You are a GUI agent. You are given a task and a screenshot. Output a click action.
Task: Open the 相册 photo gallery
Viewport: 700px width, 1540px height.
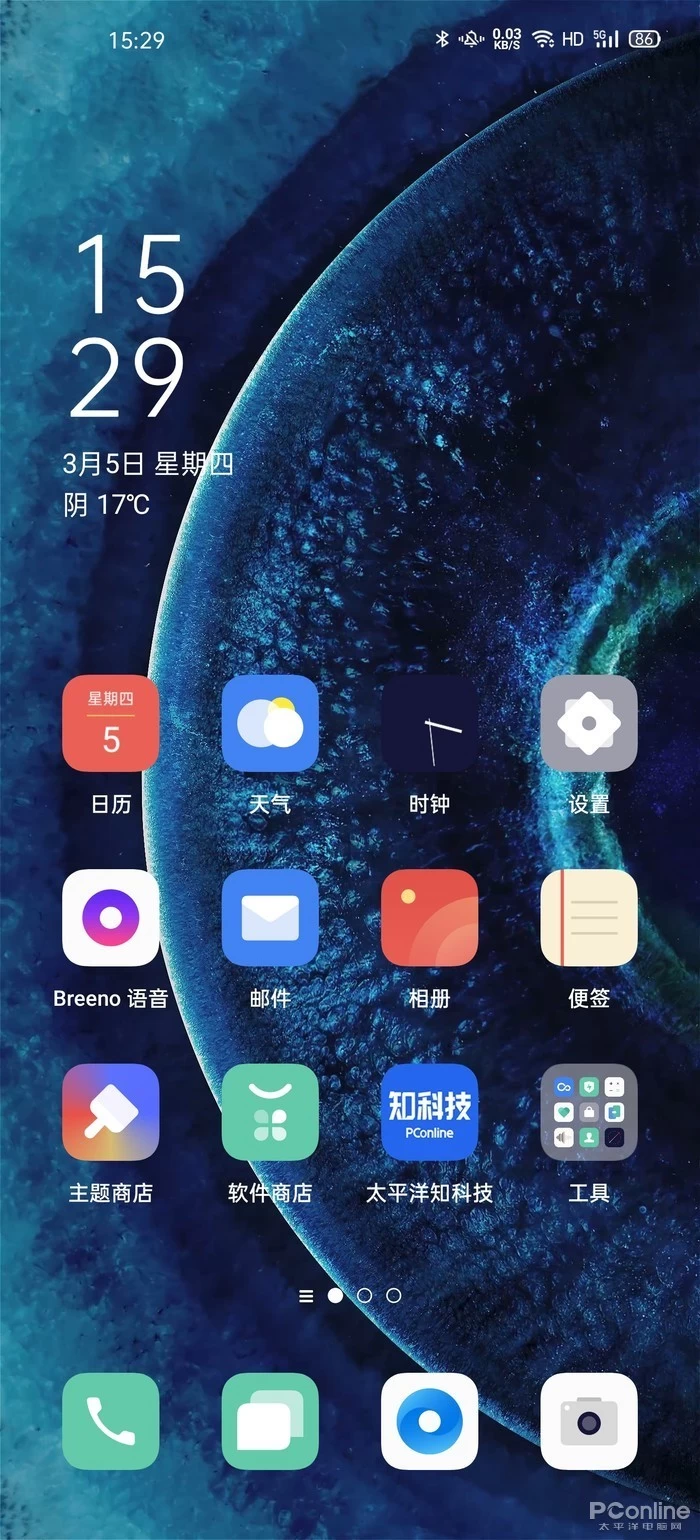pos(429,917)
